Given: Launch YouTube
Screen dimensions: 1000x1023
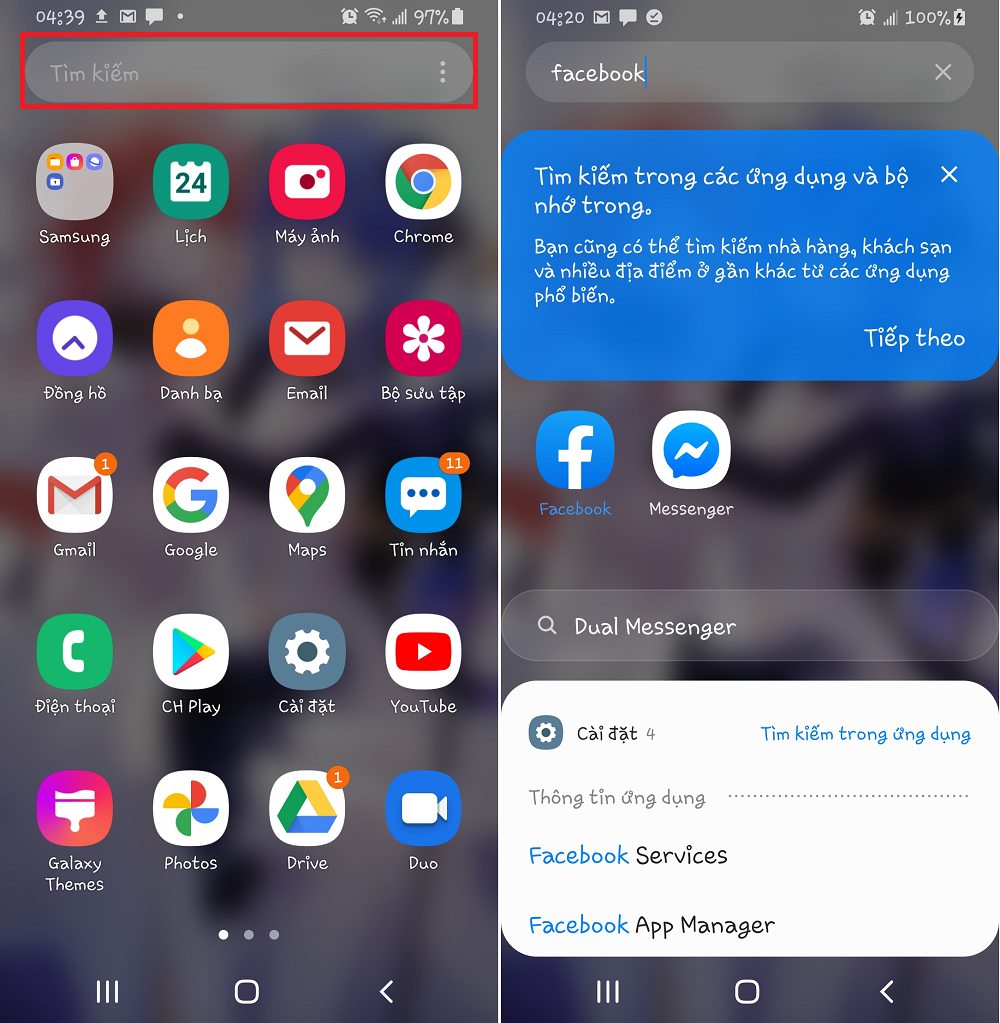Looking at the screenshot, I should coord(423,652).
